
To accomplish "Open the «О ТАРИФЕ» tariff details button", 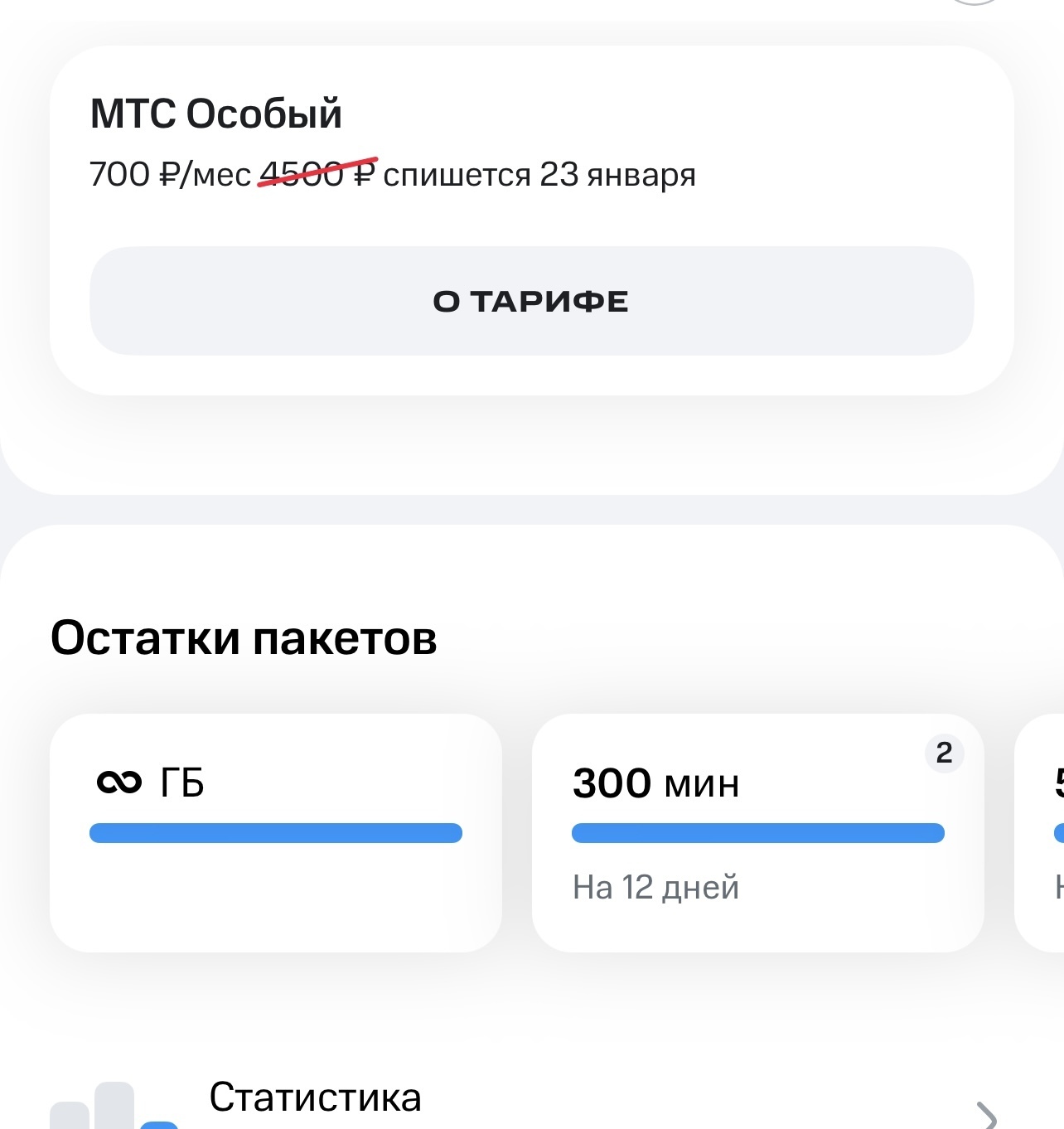I will point(531,301).
